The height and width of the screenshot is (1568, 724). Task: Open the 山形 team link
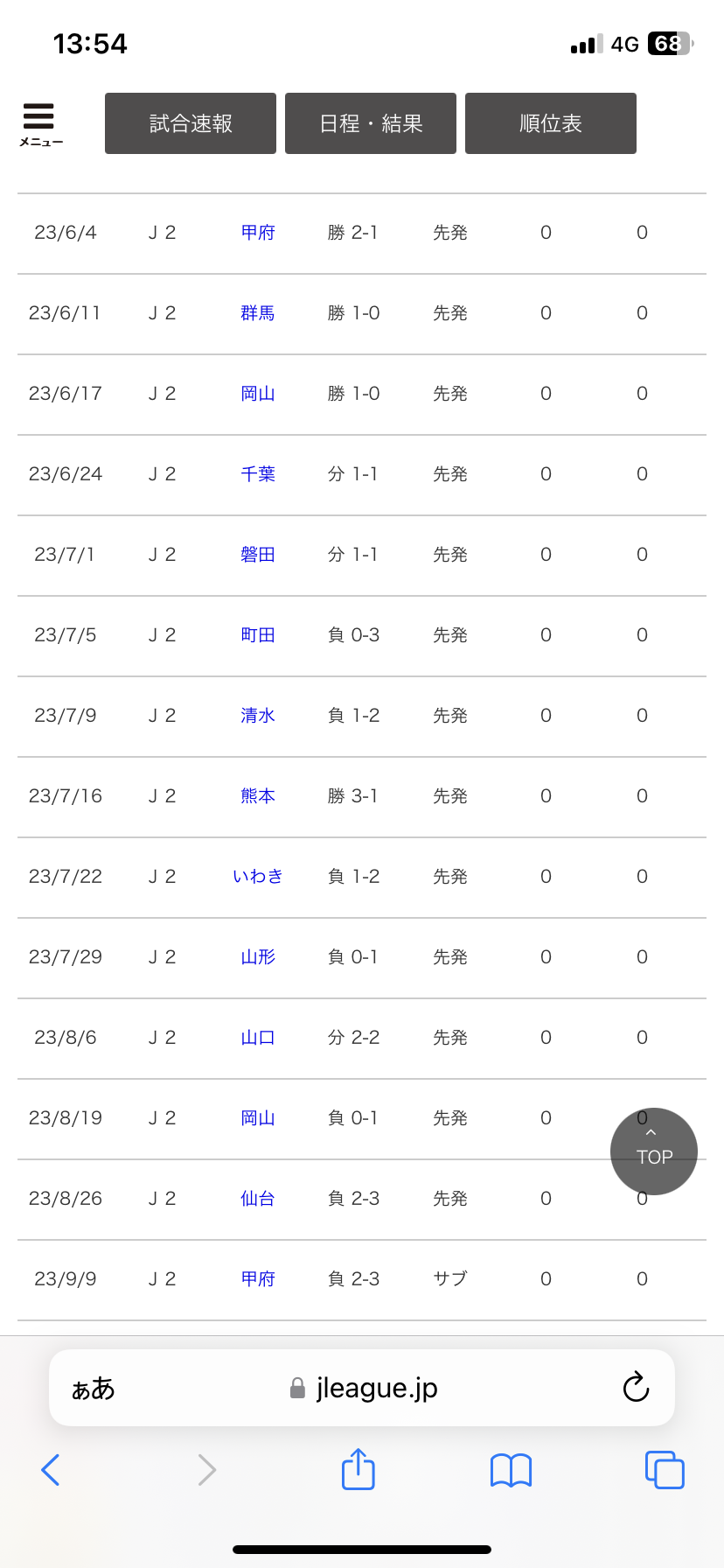point(258,957)
